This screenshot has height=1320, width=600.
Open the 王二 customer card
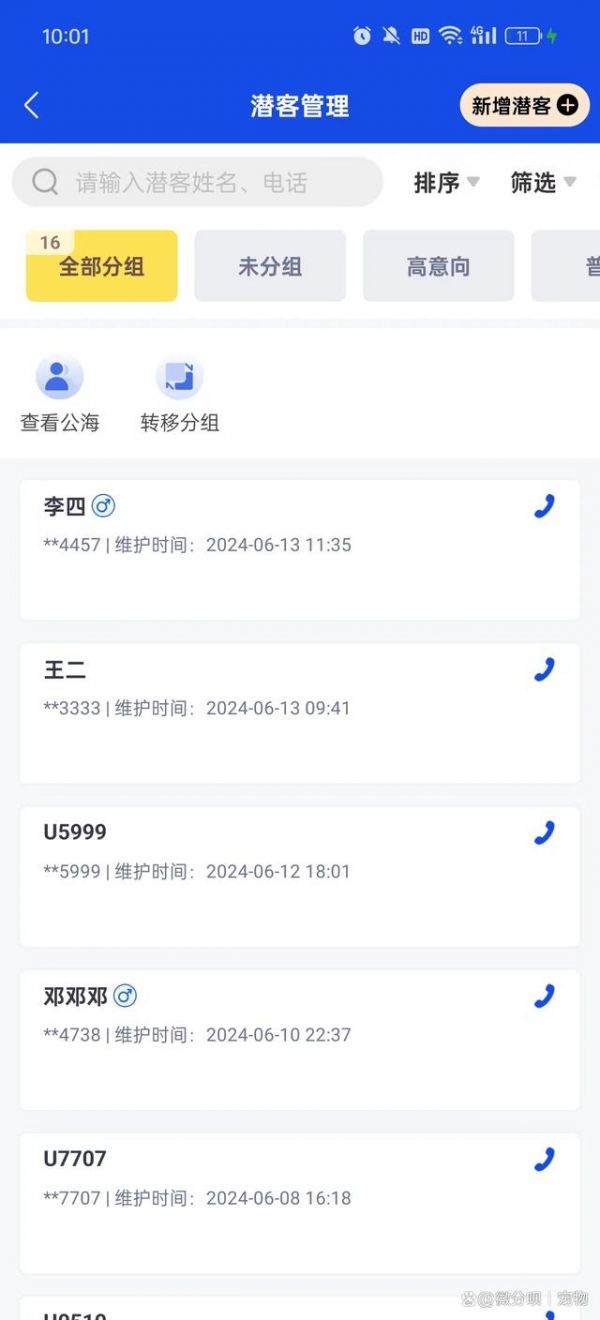point(300,713)
